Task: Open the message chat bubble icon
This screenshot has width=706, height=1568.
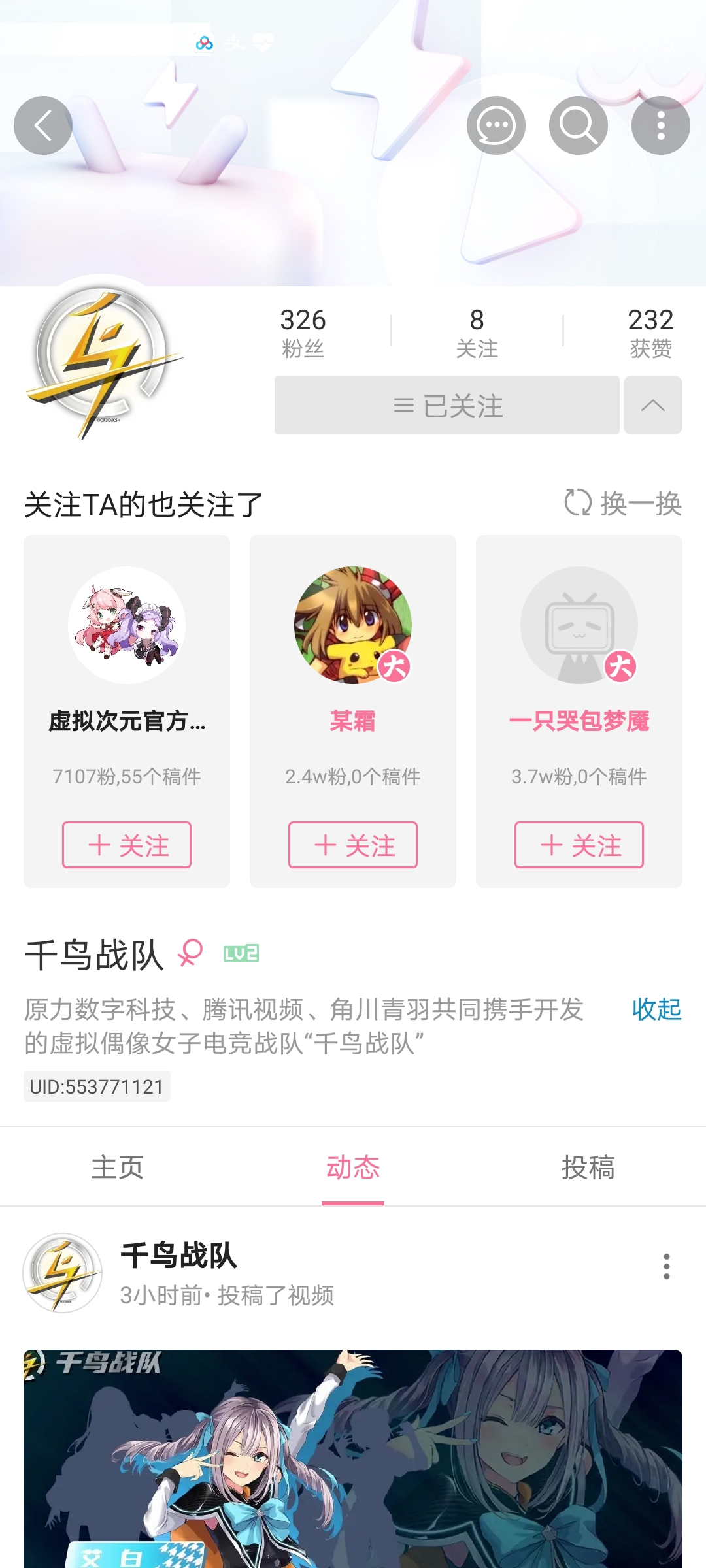Action: [x=496, y=125]
